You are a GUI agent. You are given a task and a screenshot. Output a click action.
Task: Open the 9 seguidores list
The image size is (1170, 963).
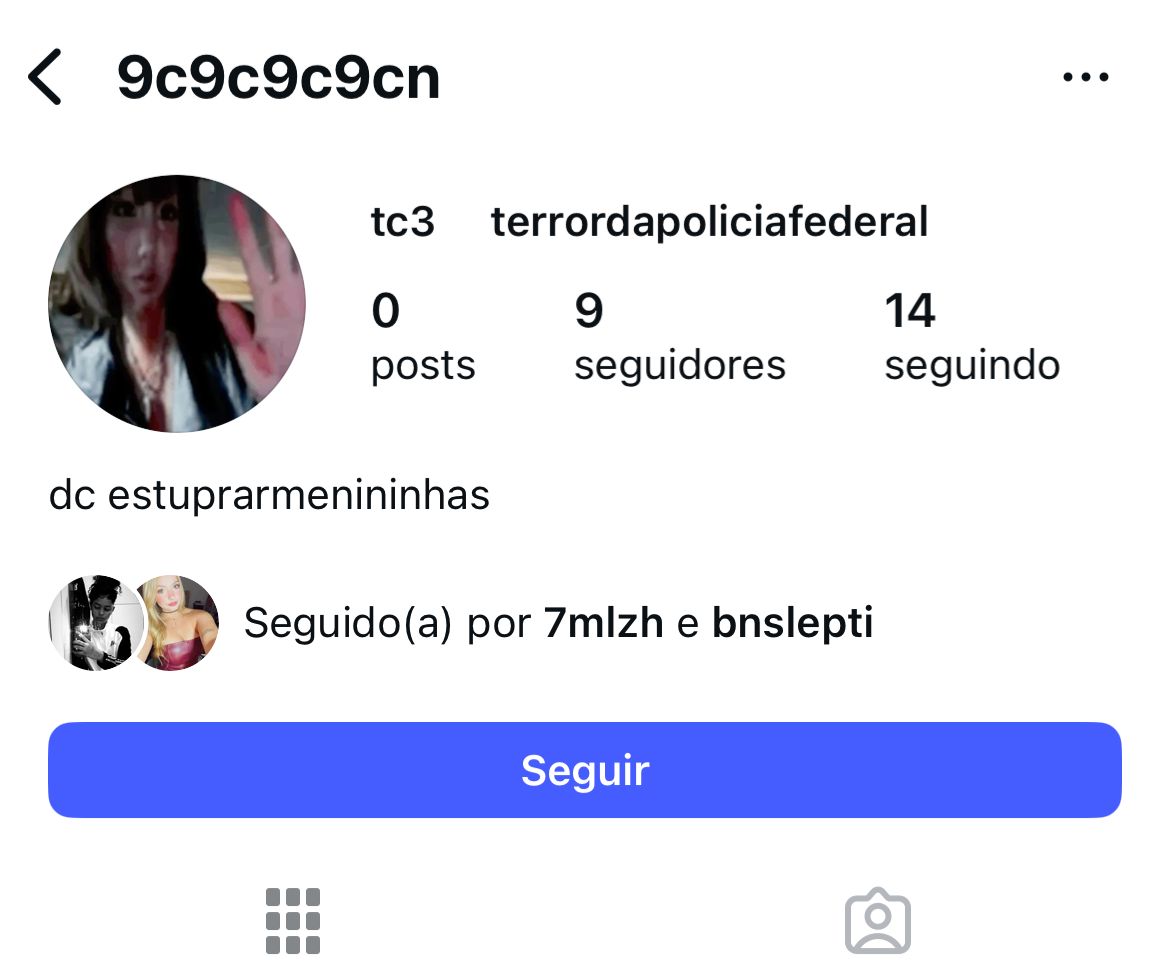click(x=679, y=338)
